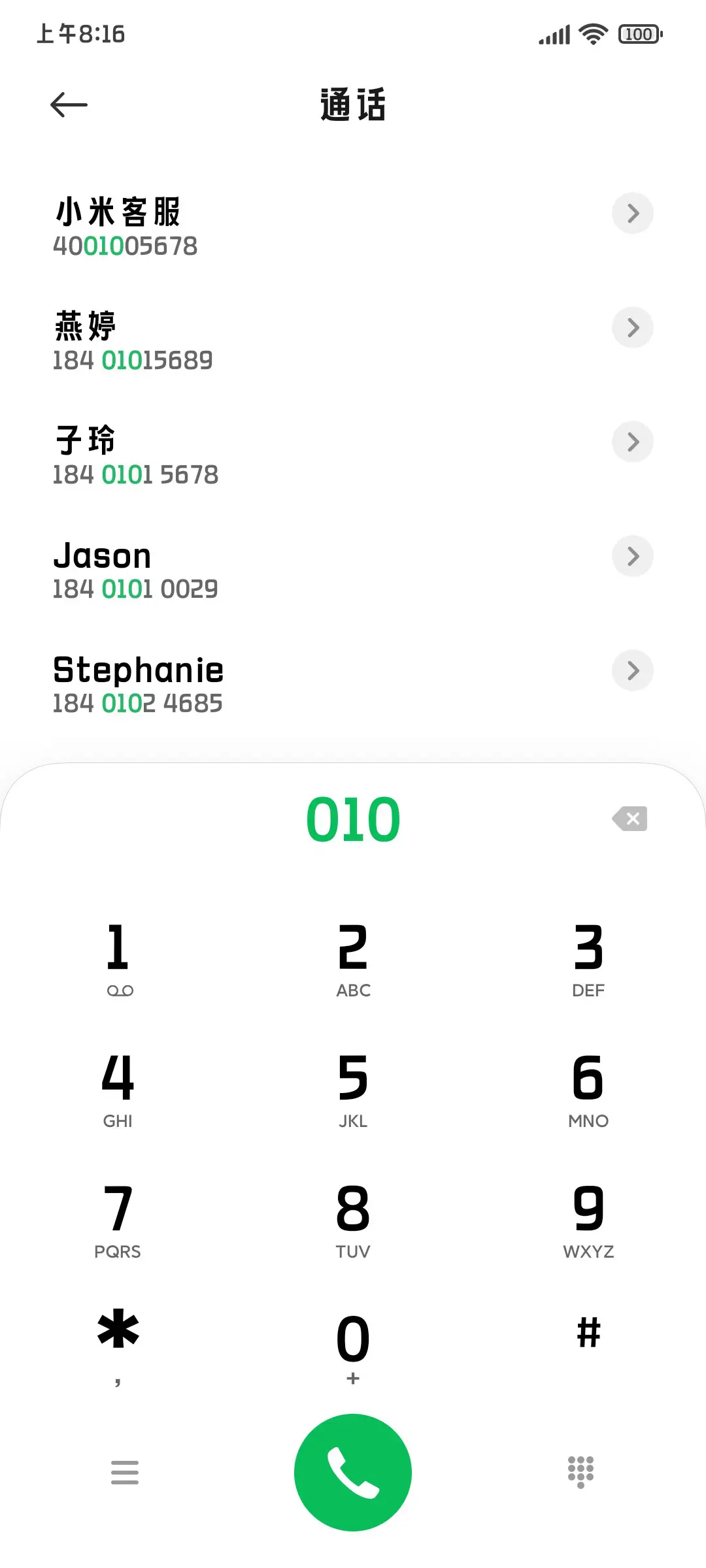Call 子玲 by tapping her entry
The height and width of the screenshot is (1568, 706).
196,454
